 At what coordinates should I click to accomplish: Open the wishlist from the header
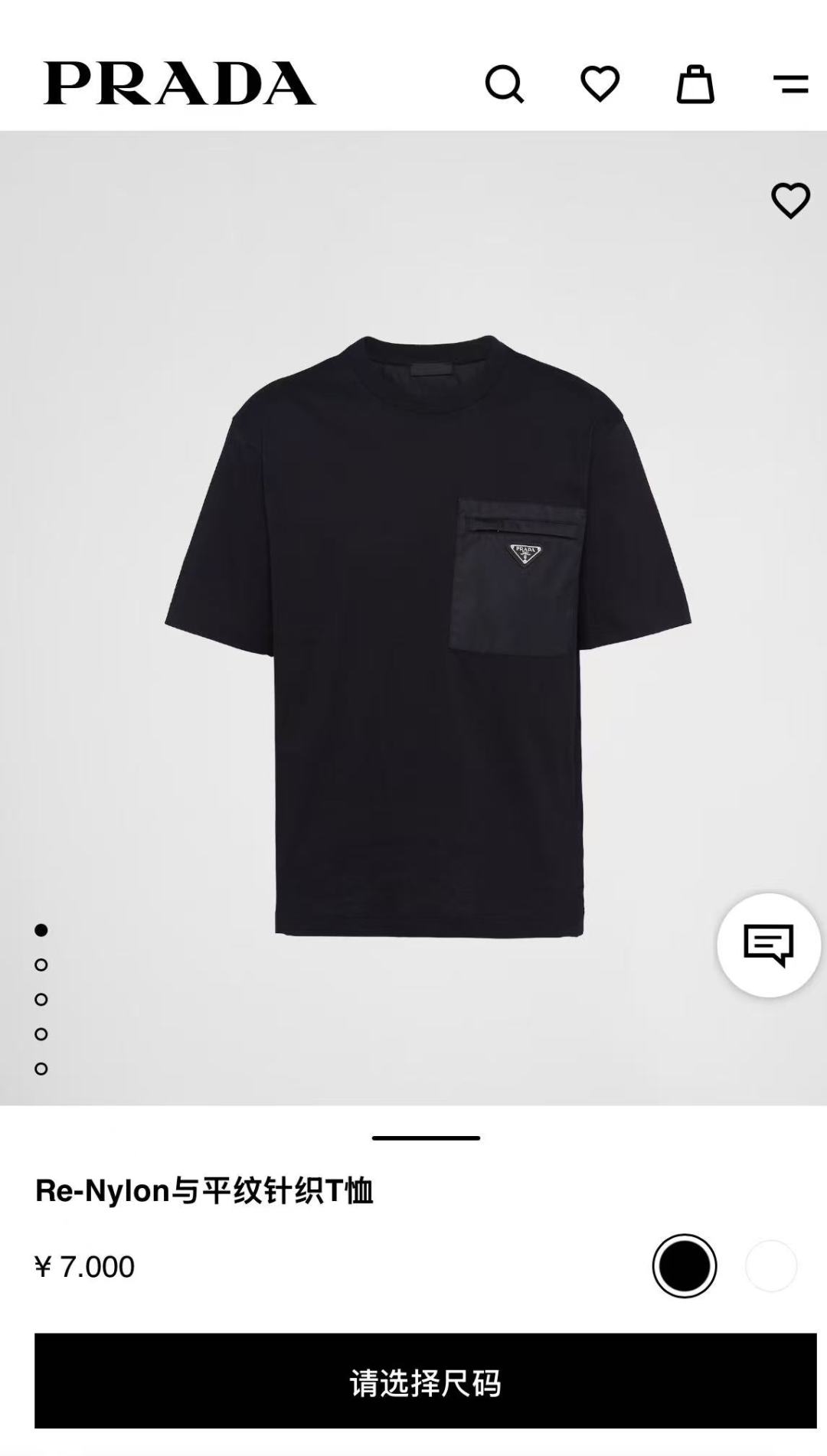pyautogui.click(x=600, y=83)
